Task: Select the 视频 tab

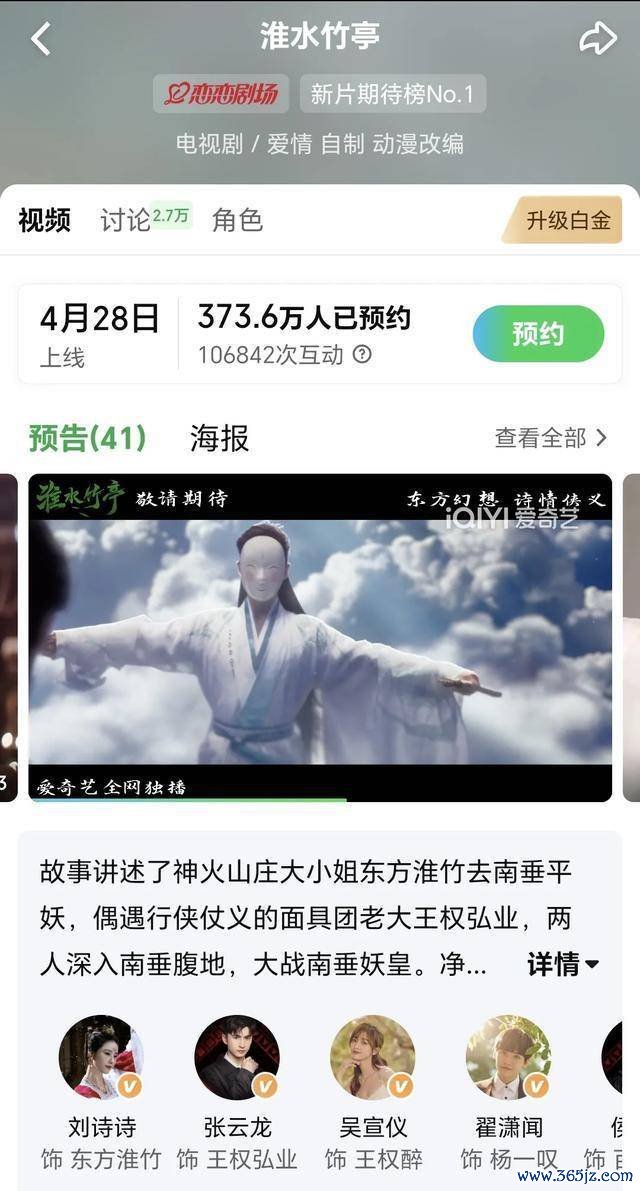Action: [x=44, y=220]
